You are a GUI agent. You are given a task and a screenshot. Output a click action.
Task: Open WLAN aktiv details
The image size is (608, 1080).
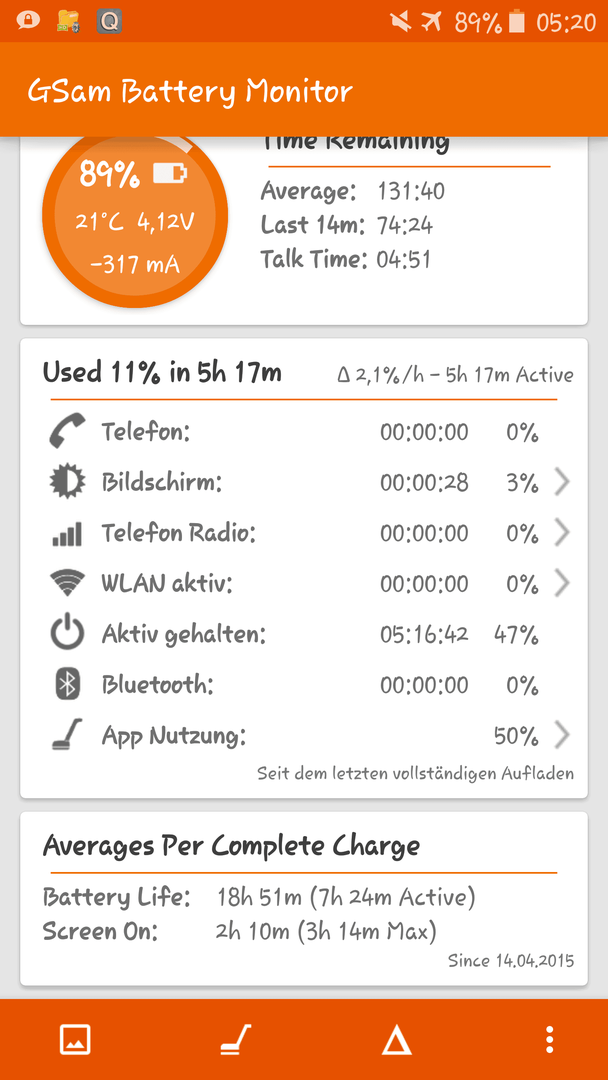click(304, 584)
